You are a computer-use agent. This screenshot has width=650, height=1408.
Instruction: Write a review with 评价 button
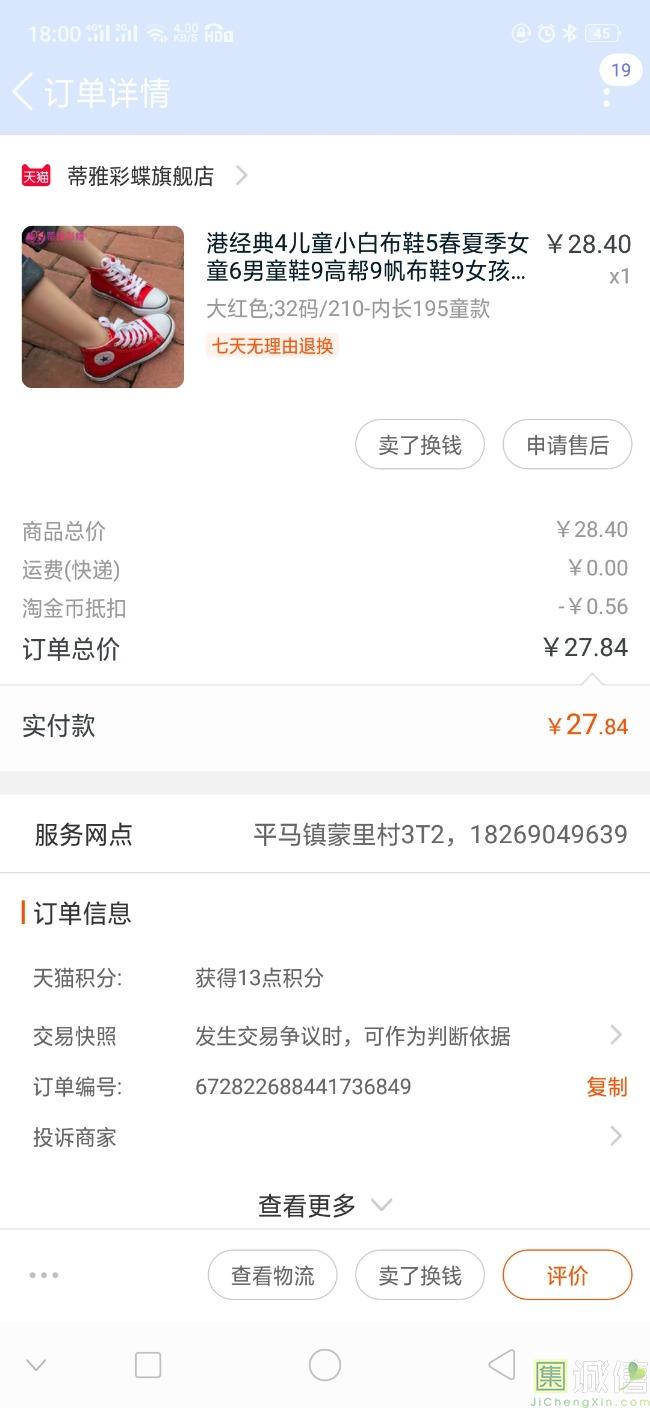(567, 1276)
